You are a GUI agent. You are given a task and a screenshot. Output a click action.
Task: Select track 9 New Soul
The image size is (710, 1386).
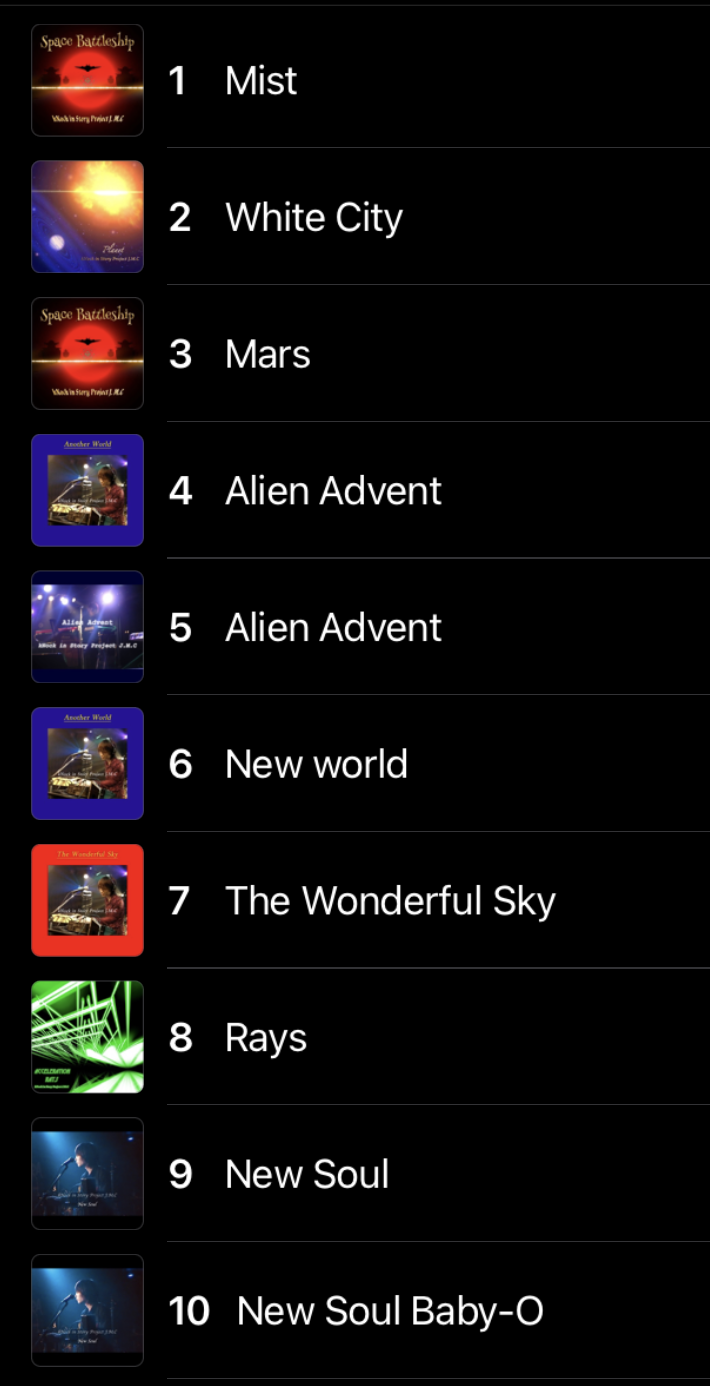[307, 1174]
